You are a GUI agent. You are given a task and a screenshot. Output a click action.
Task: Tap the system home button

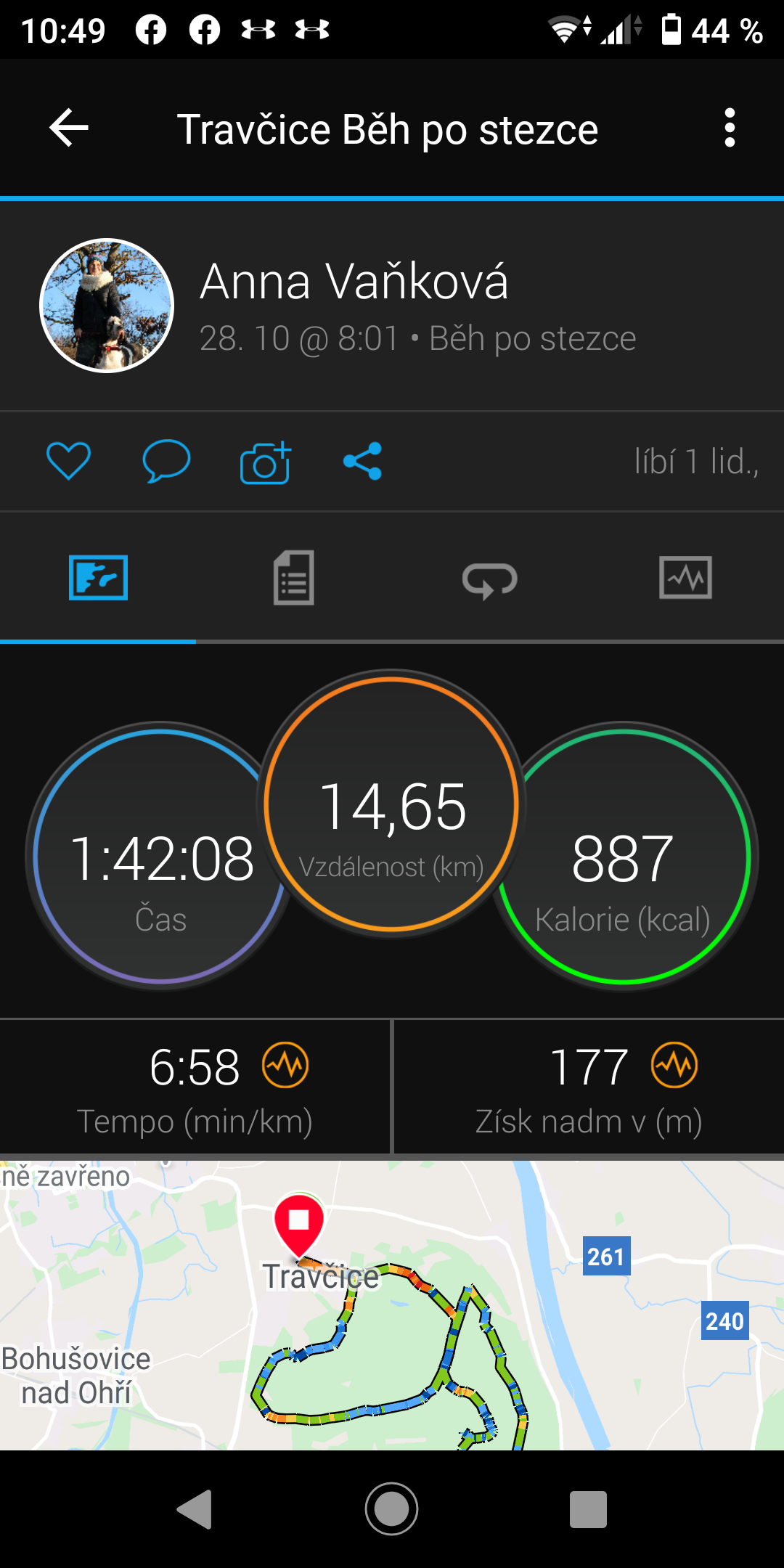coord(391,1509)
